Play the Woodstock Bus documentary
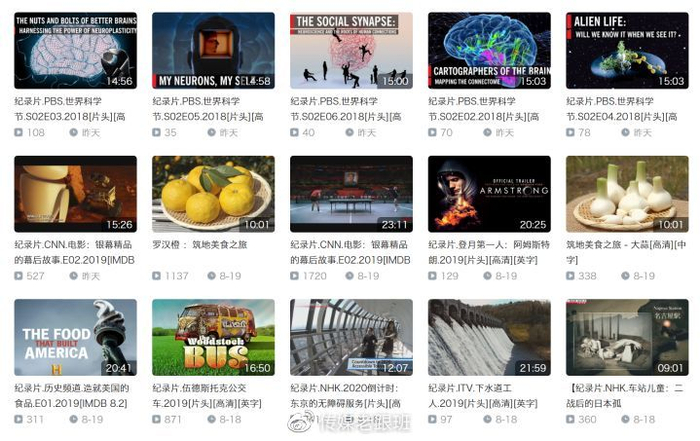Screen dimensions: 700x441 tap(213, 337)
